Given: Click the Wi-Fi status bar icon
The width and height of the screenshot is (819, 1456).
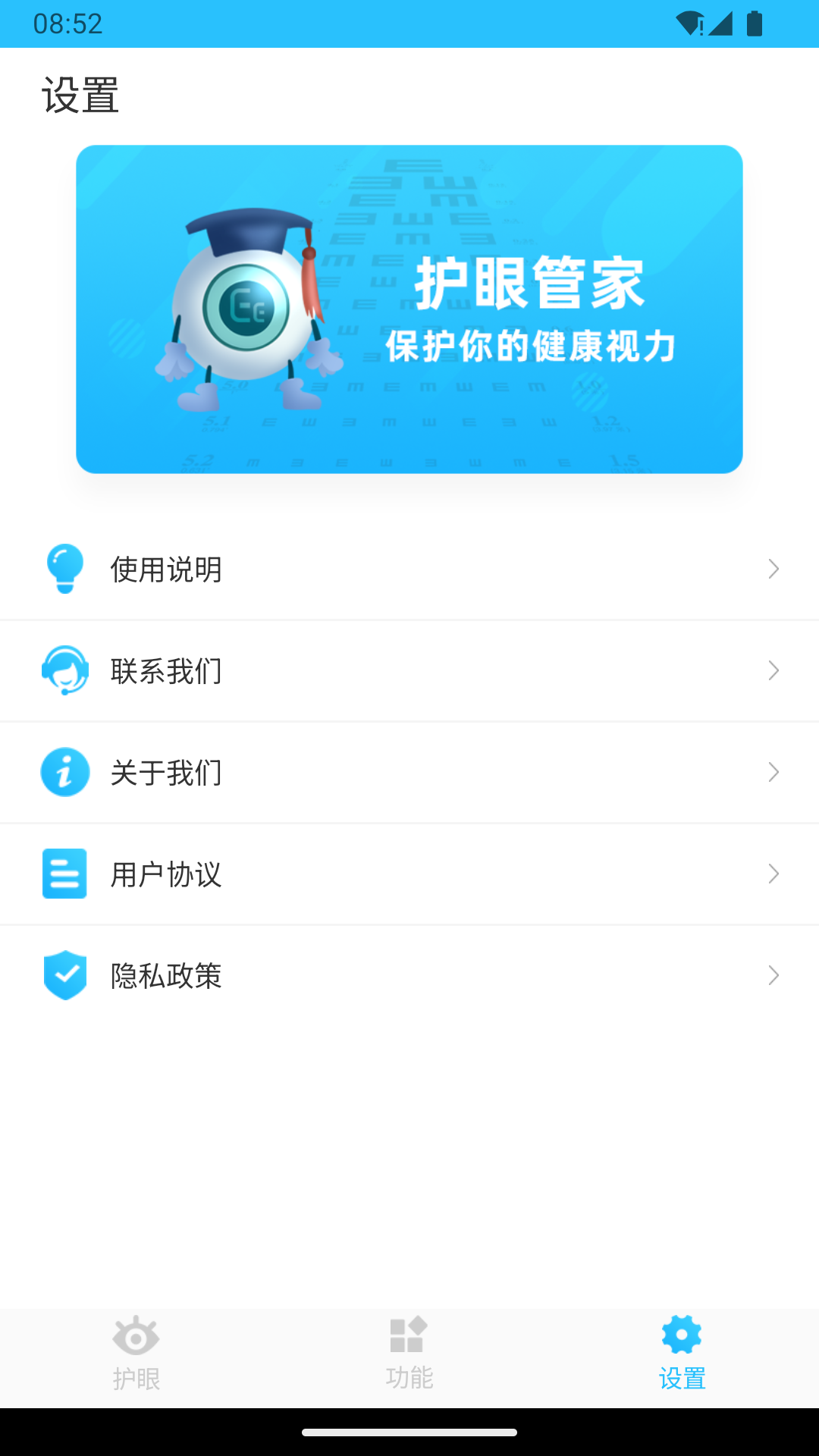Looking at the screenshot, I should tap(689, 23).
